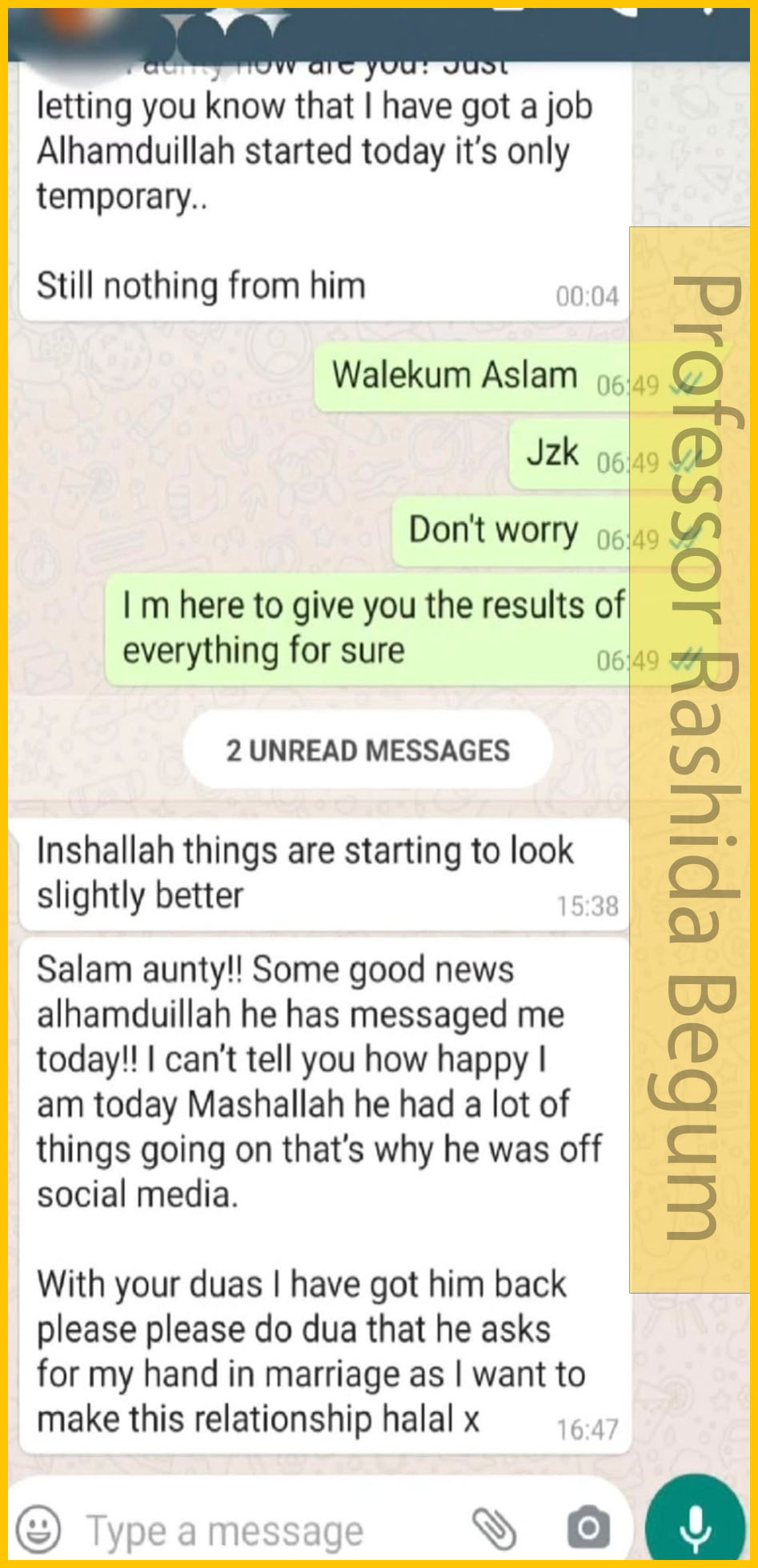Open the camera icon in message bar
The image size is (758, 1568).
click(588, 1526)
